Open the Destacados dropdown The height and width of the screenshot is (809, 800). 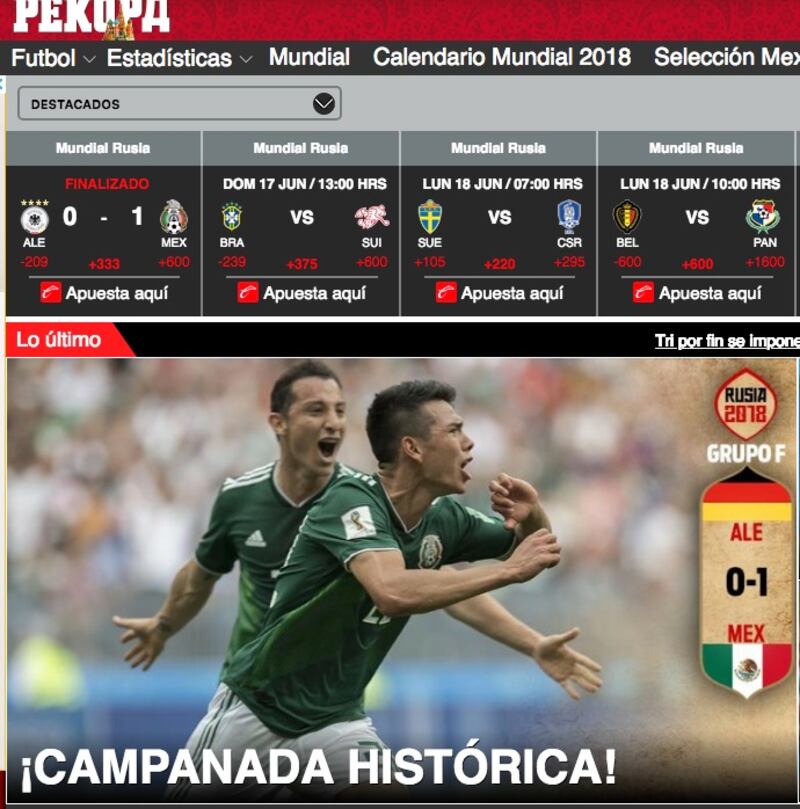coord(179,104)
